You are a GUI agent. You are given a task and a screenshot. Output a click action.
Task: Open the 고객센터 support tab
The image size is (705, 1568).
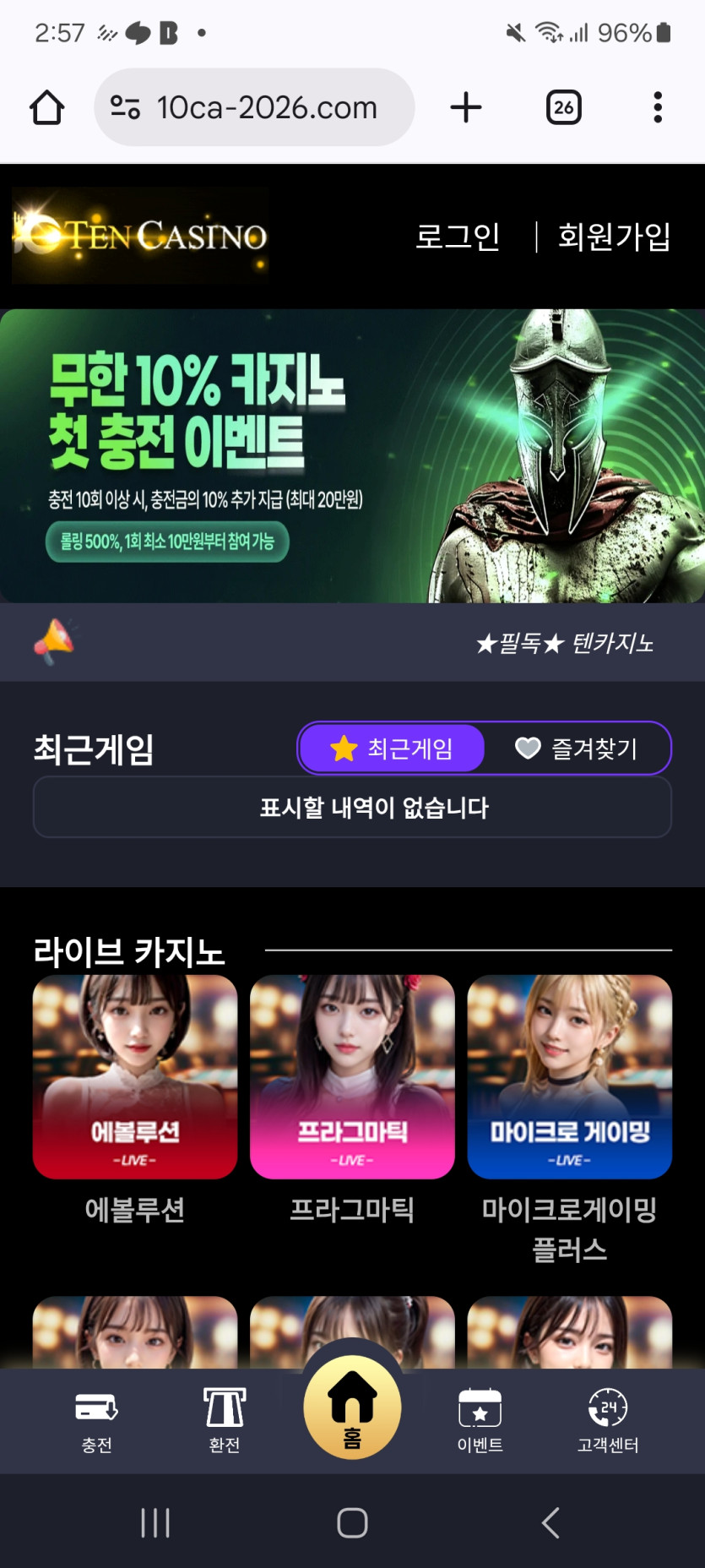tap(608, 1421)
